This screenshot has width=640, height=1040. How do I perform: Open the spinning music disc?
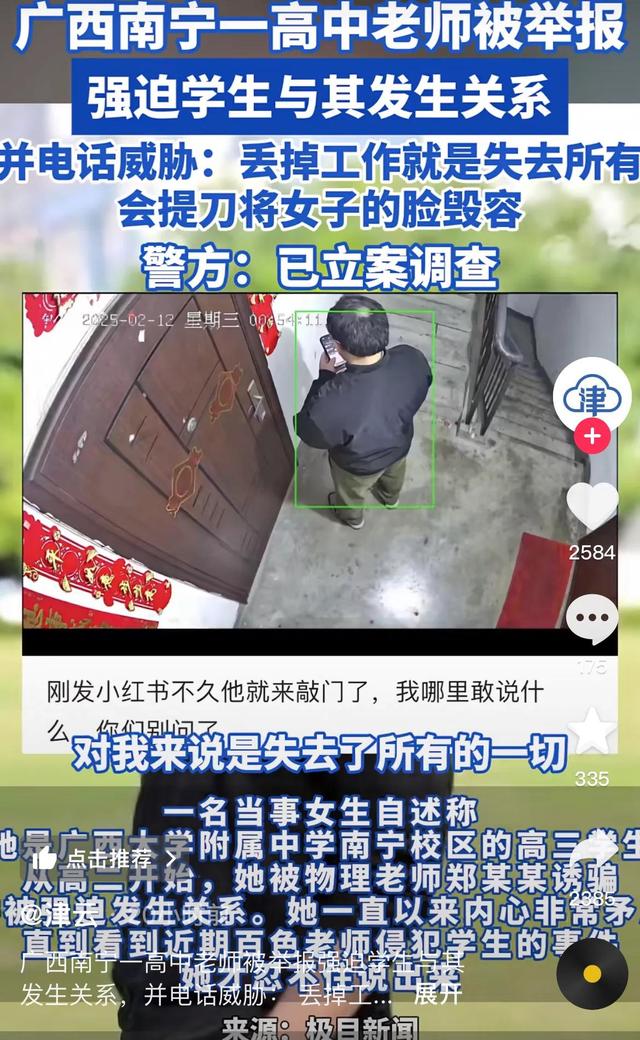(x=592, y=973)
